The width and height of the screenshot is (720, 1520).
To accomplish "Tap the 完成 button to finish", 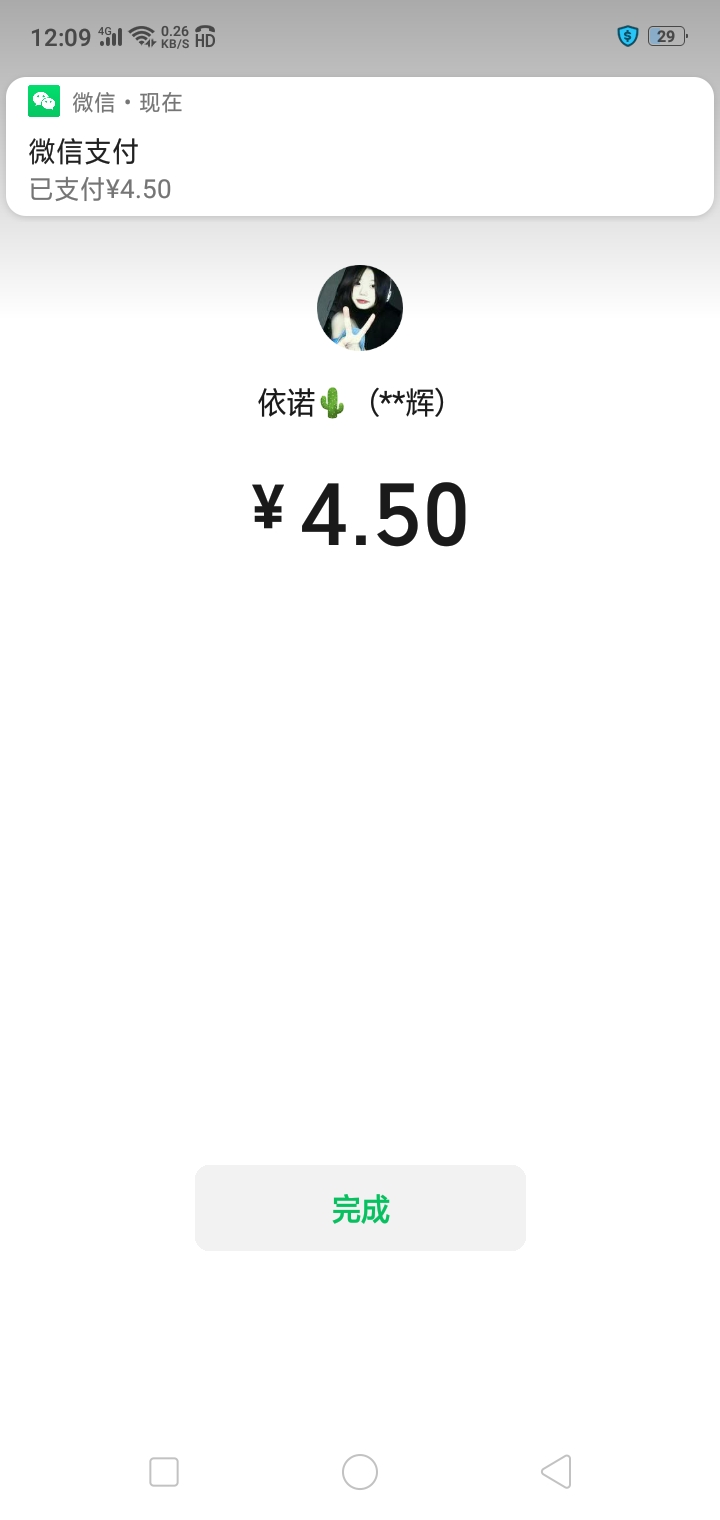I will [360, 1208].
